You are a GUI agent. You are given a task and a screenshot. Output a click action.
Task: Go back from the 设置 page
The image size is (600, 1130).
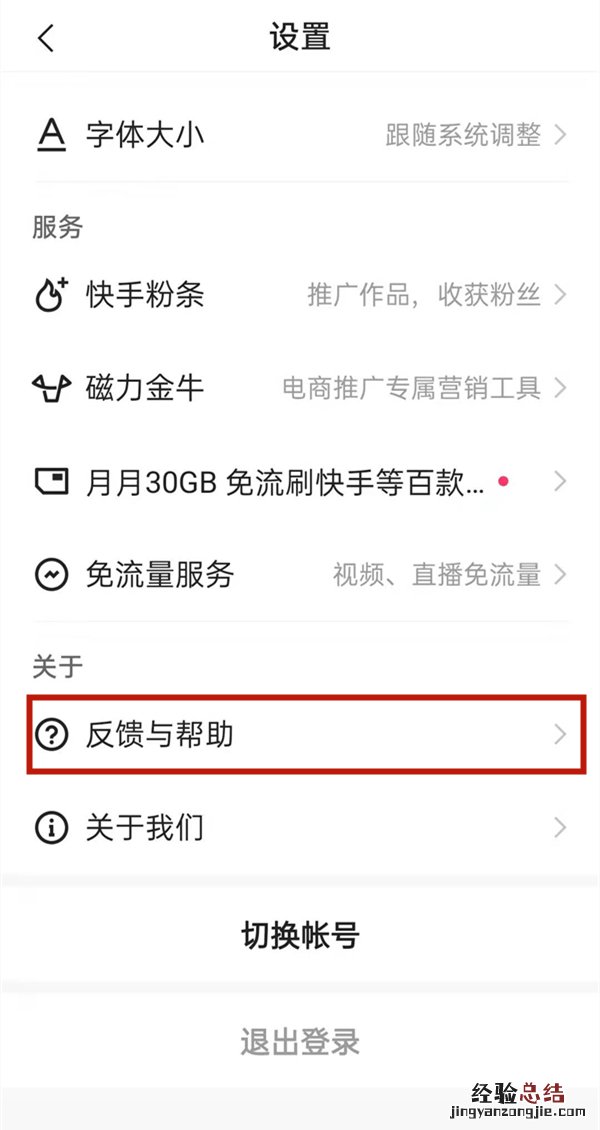(46, 38)
